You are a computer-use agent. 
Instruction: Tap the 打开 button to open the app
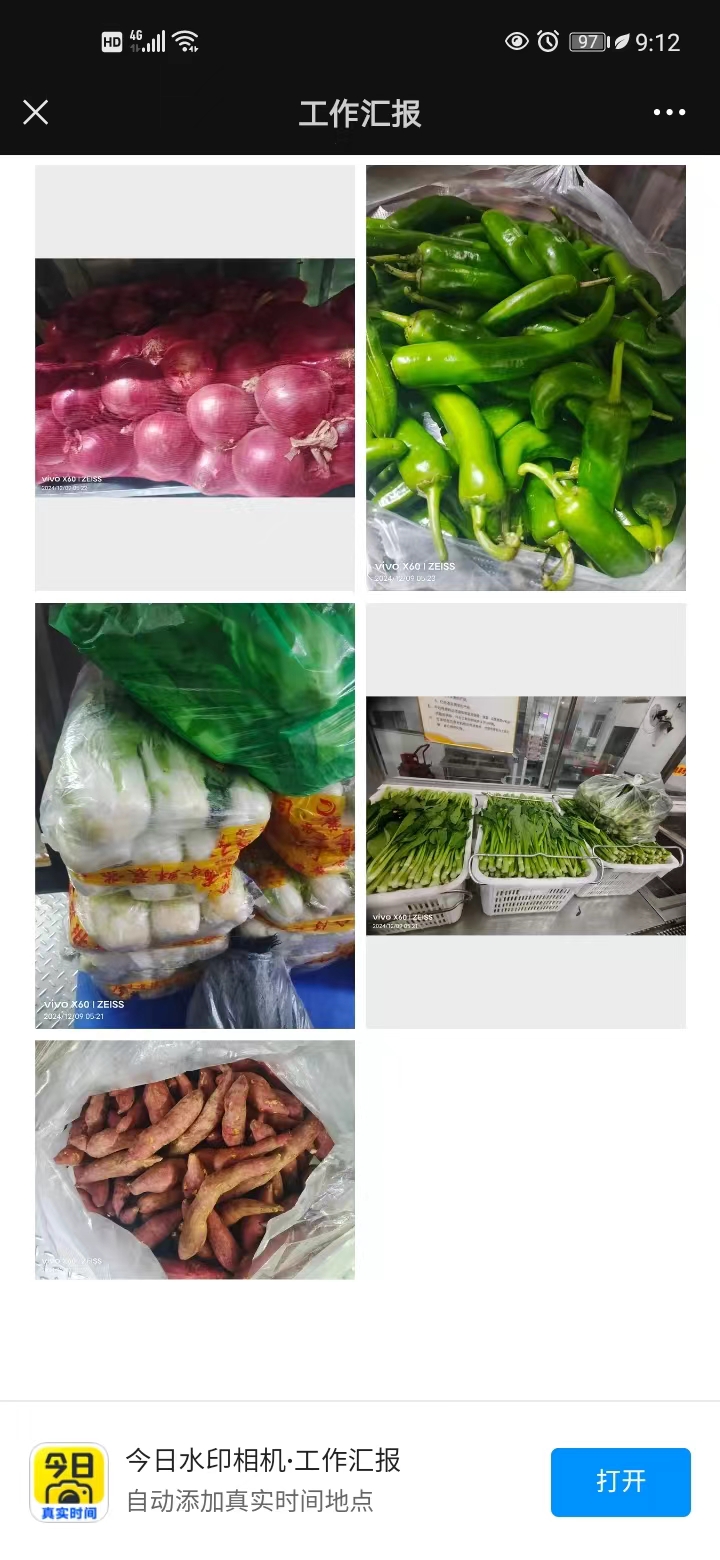620,1481
